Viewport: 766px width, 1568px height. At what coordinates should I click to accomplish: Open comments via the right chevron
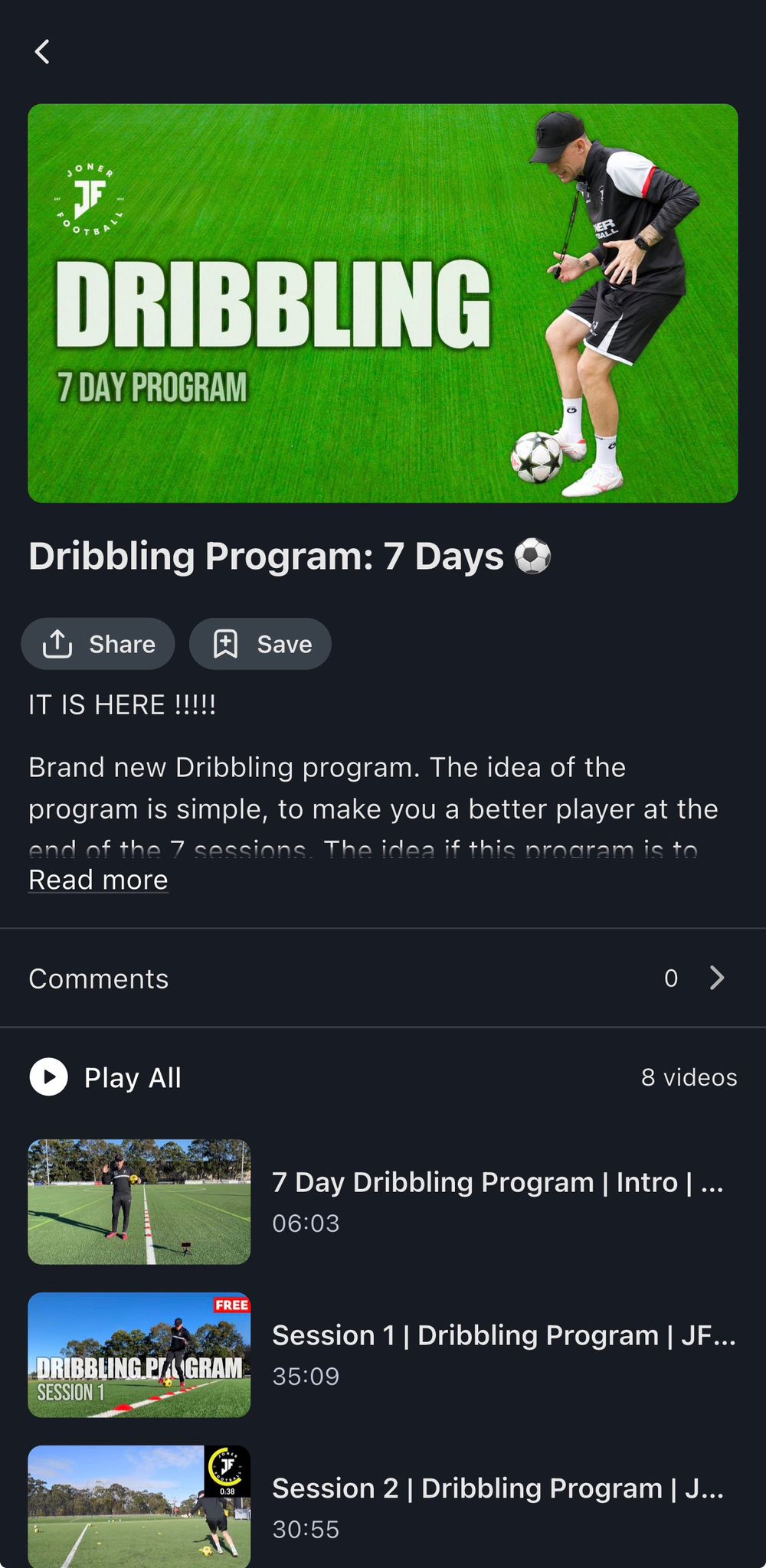pyautogui.click(x=717, y=978)
